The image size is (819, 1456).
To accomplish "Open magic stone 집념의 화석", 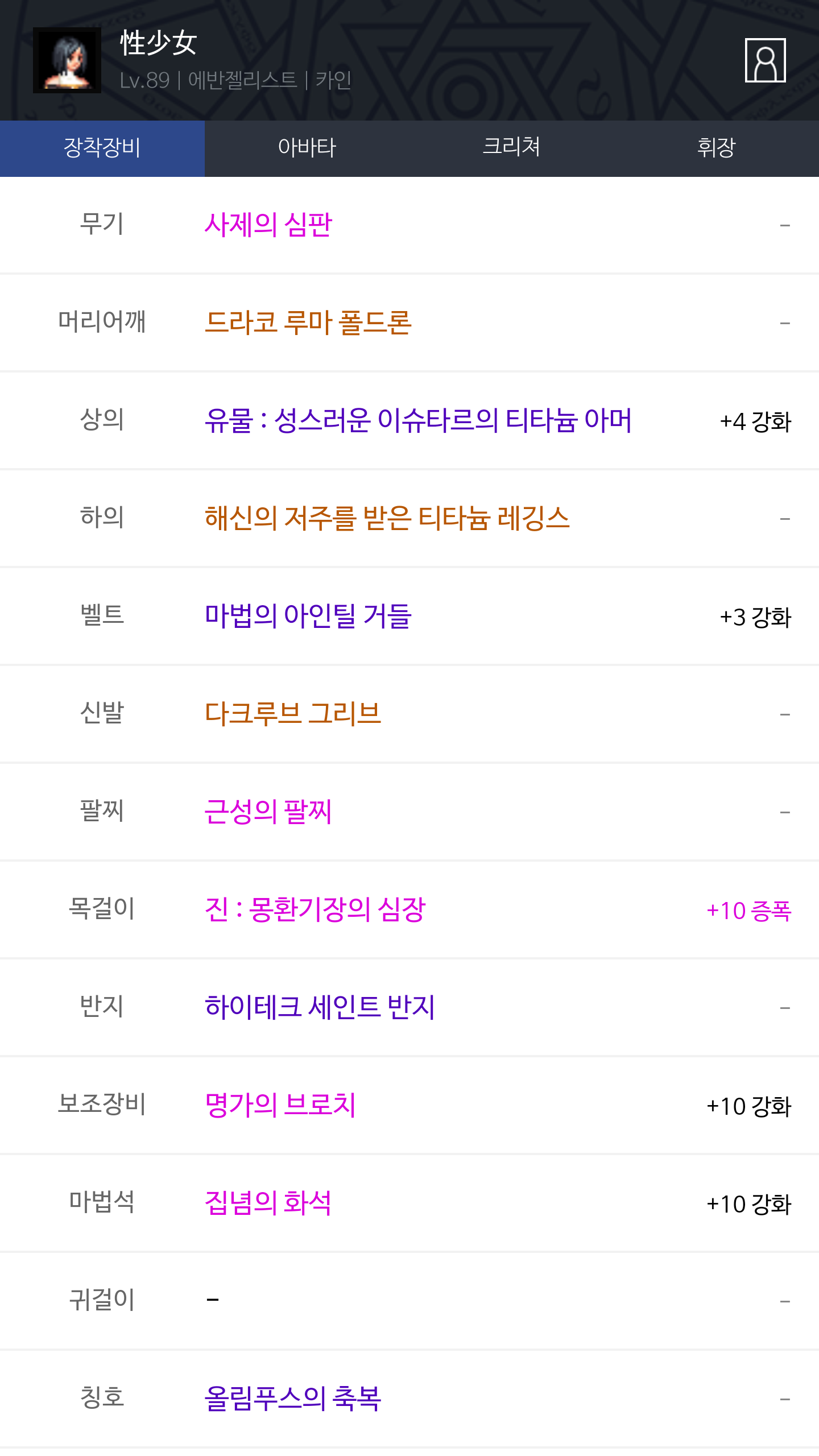I will tap(268, 1203).
